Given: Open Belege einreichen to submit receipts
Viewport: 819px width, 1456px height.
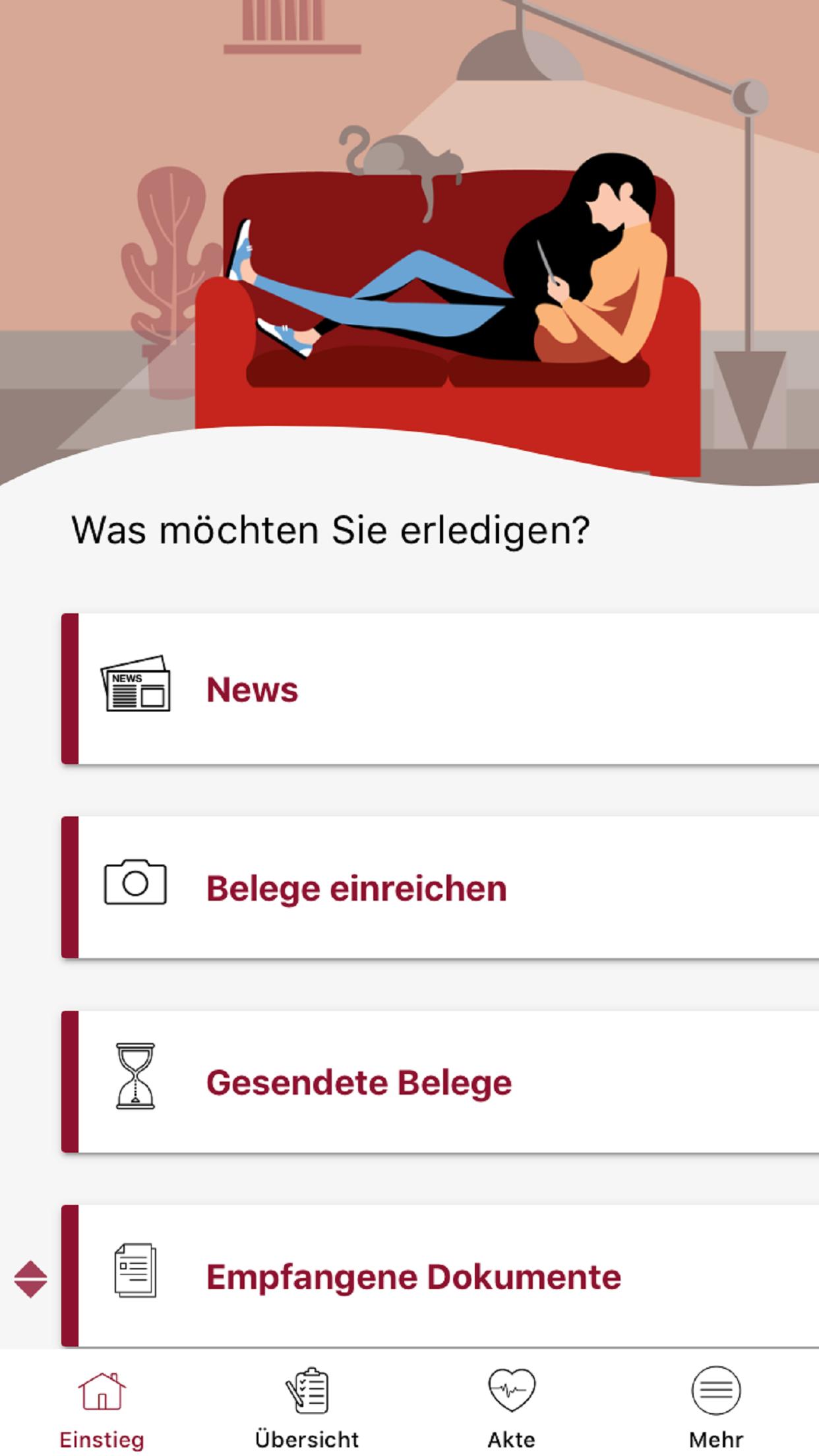Looking at the screenshot, I should pos(440,888).
